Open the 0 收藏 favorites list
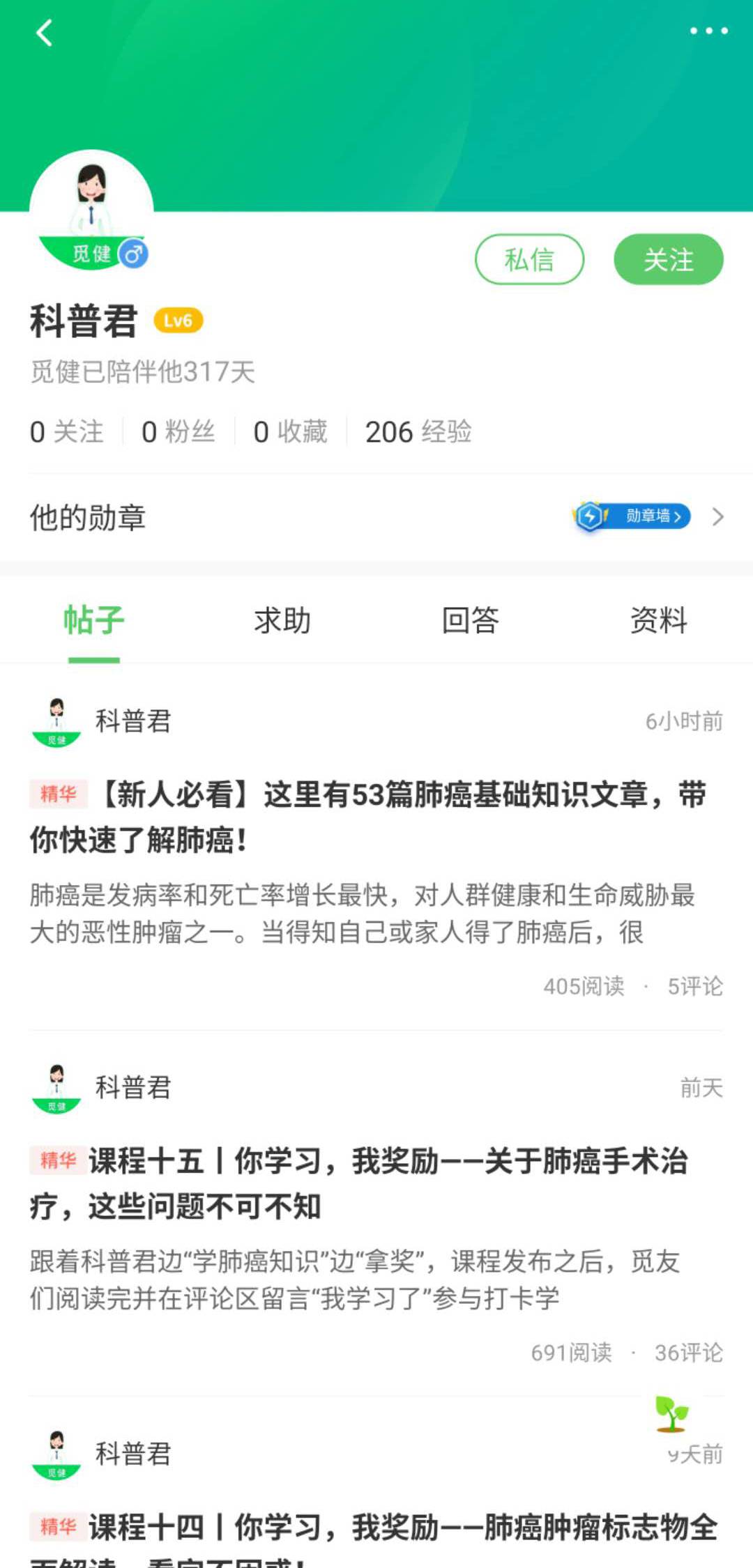753x1568 pixels. click(290, 431)
